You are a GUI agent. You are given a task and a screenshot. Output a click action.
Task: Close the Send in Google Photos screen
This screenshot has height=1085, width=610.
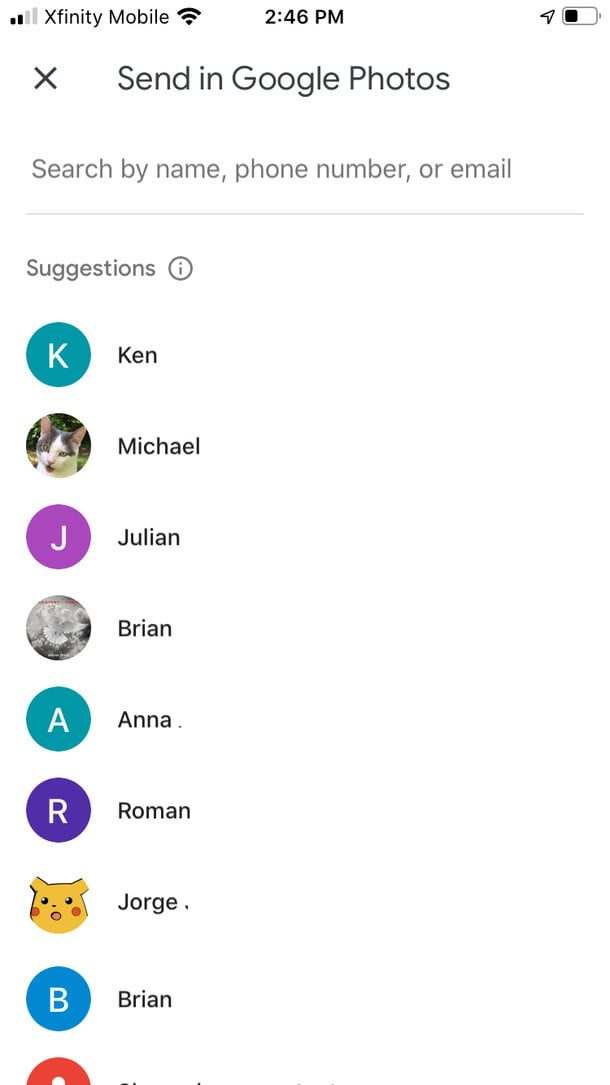[46, 78]
